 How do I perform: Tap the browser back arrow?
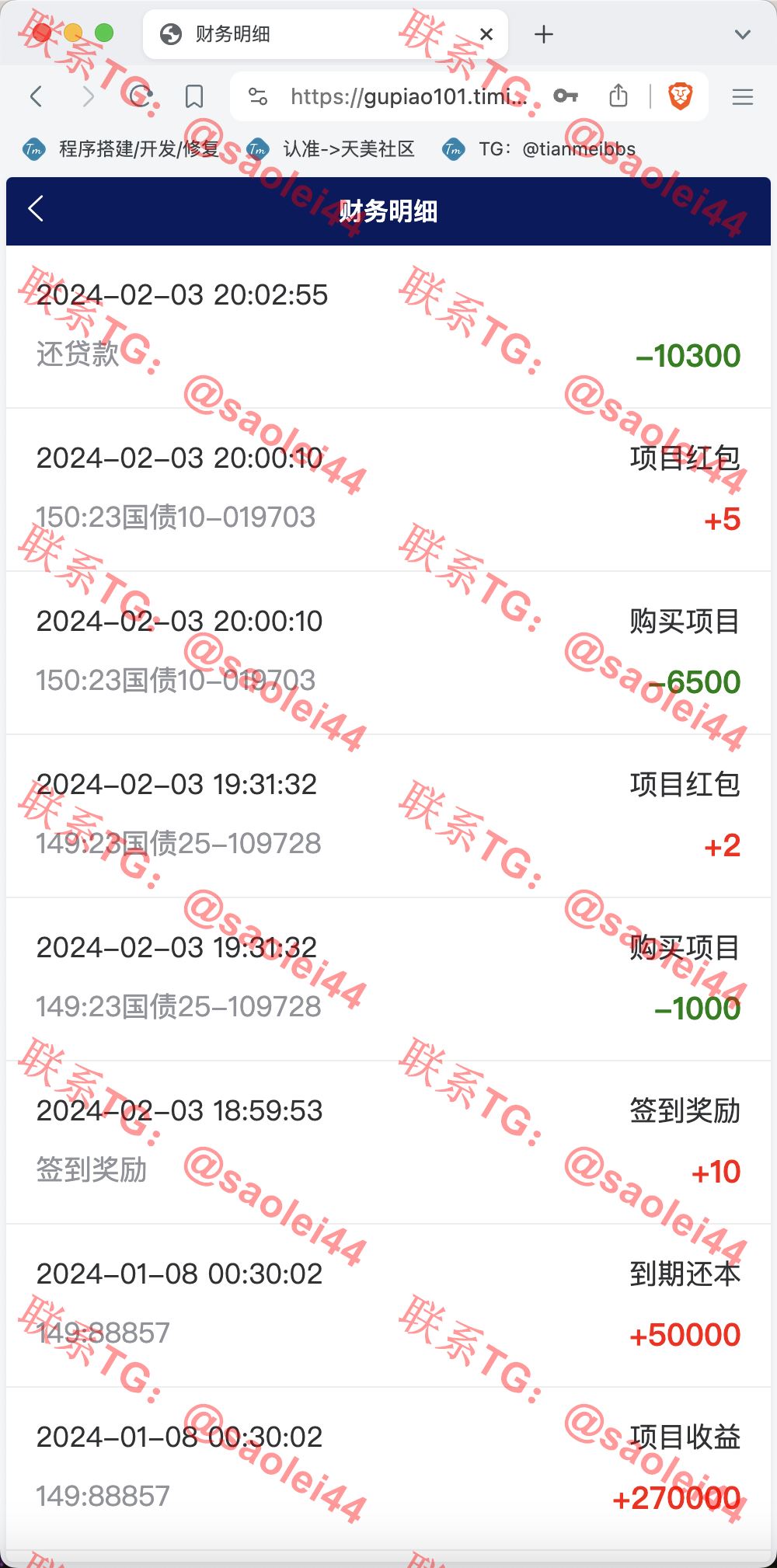coord(36,96)
